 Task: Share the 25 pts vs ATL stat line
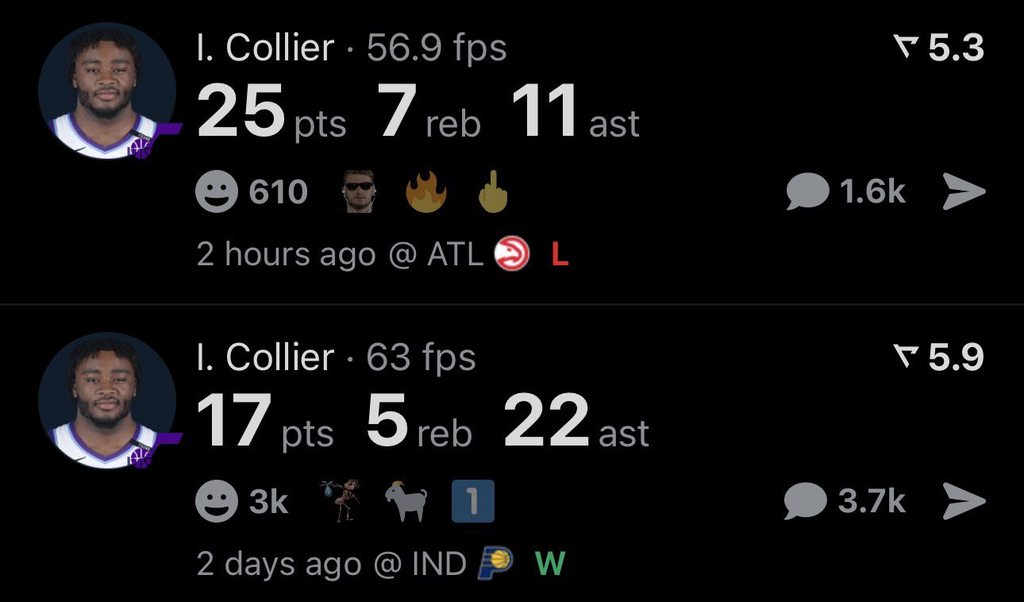[x=963, y=193]
